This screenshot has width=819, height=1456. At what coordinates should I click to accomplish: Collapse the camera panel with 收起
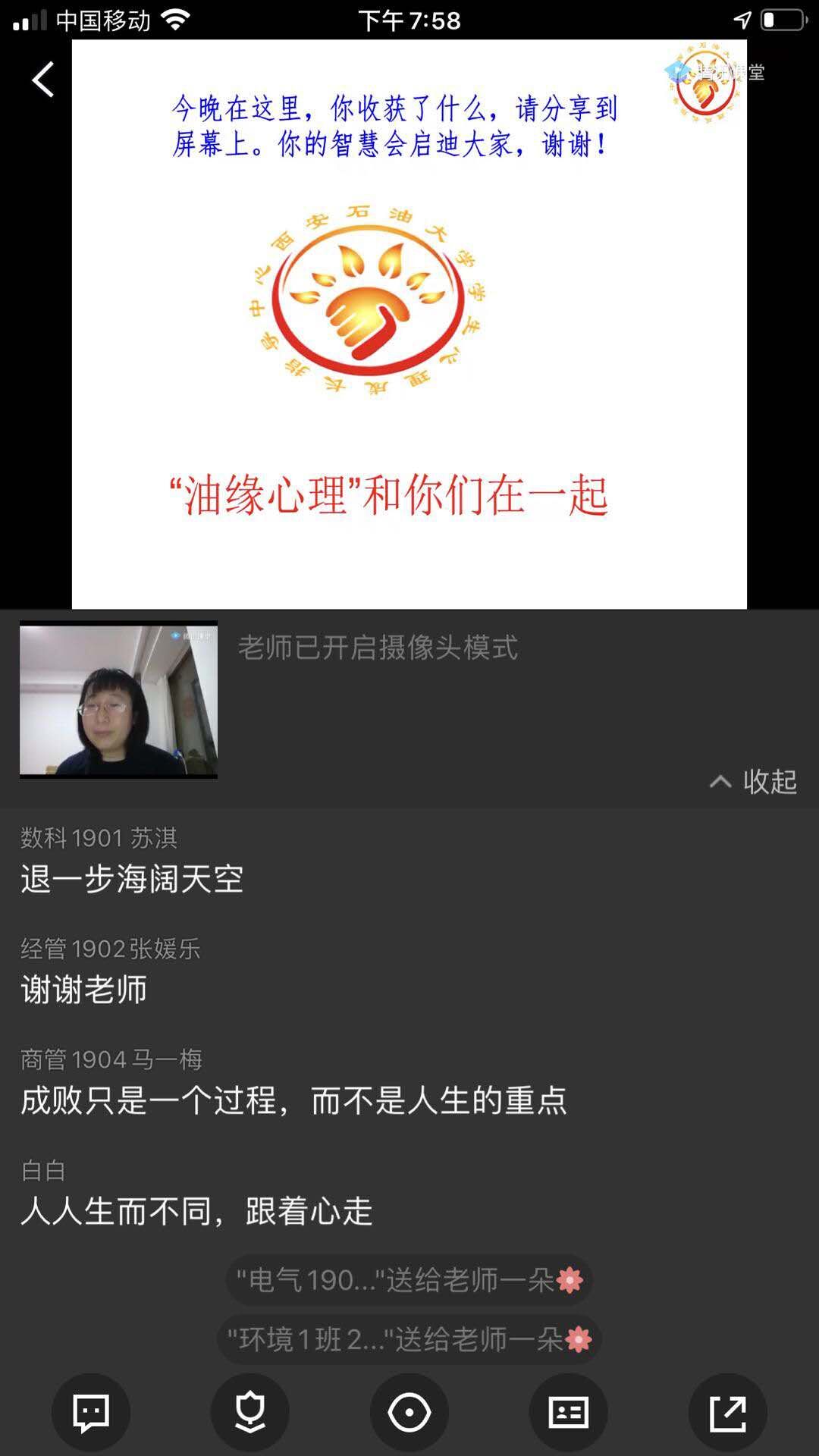click(753, 781)
